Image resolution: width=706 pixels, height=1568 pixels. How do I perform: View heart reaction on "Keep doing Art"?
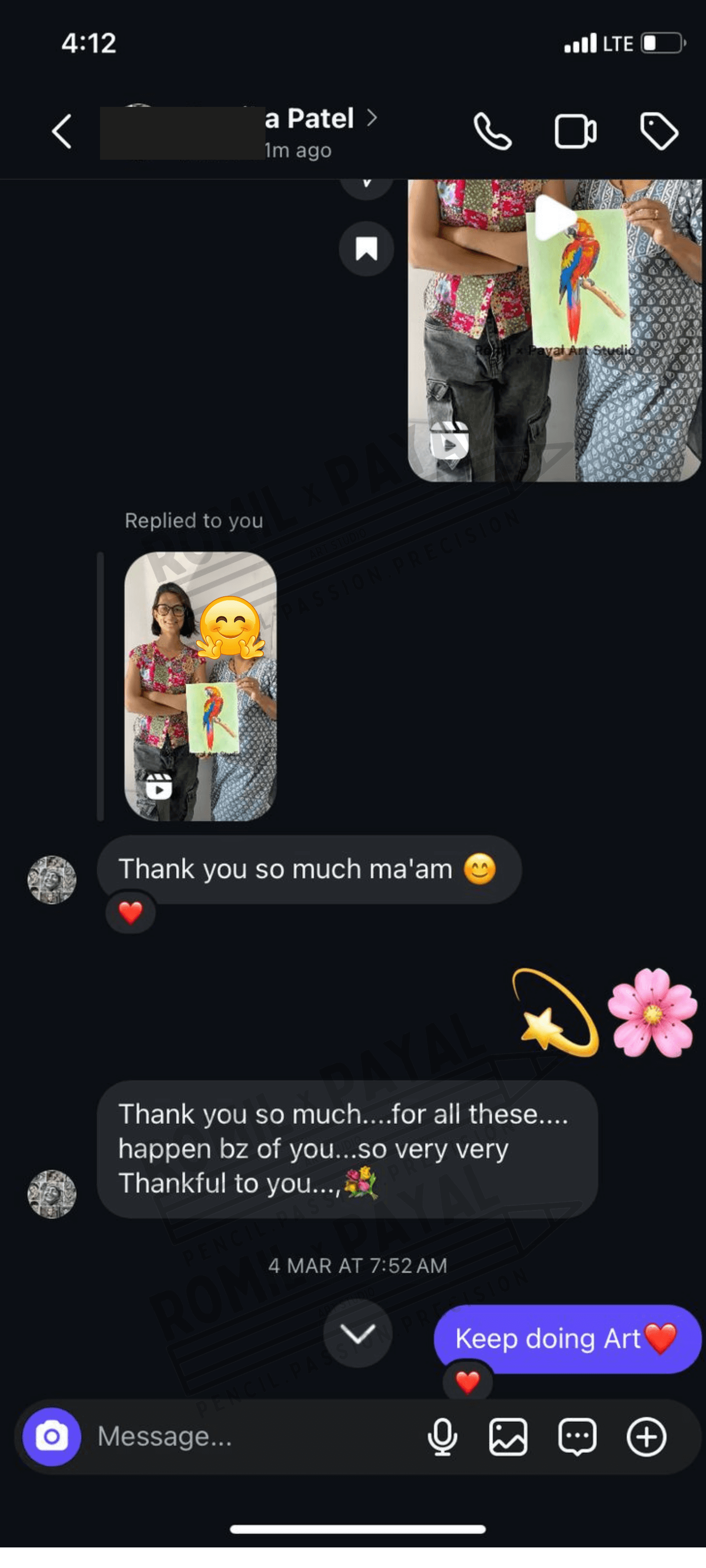click(x=467, y=1382)
